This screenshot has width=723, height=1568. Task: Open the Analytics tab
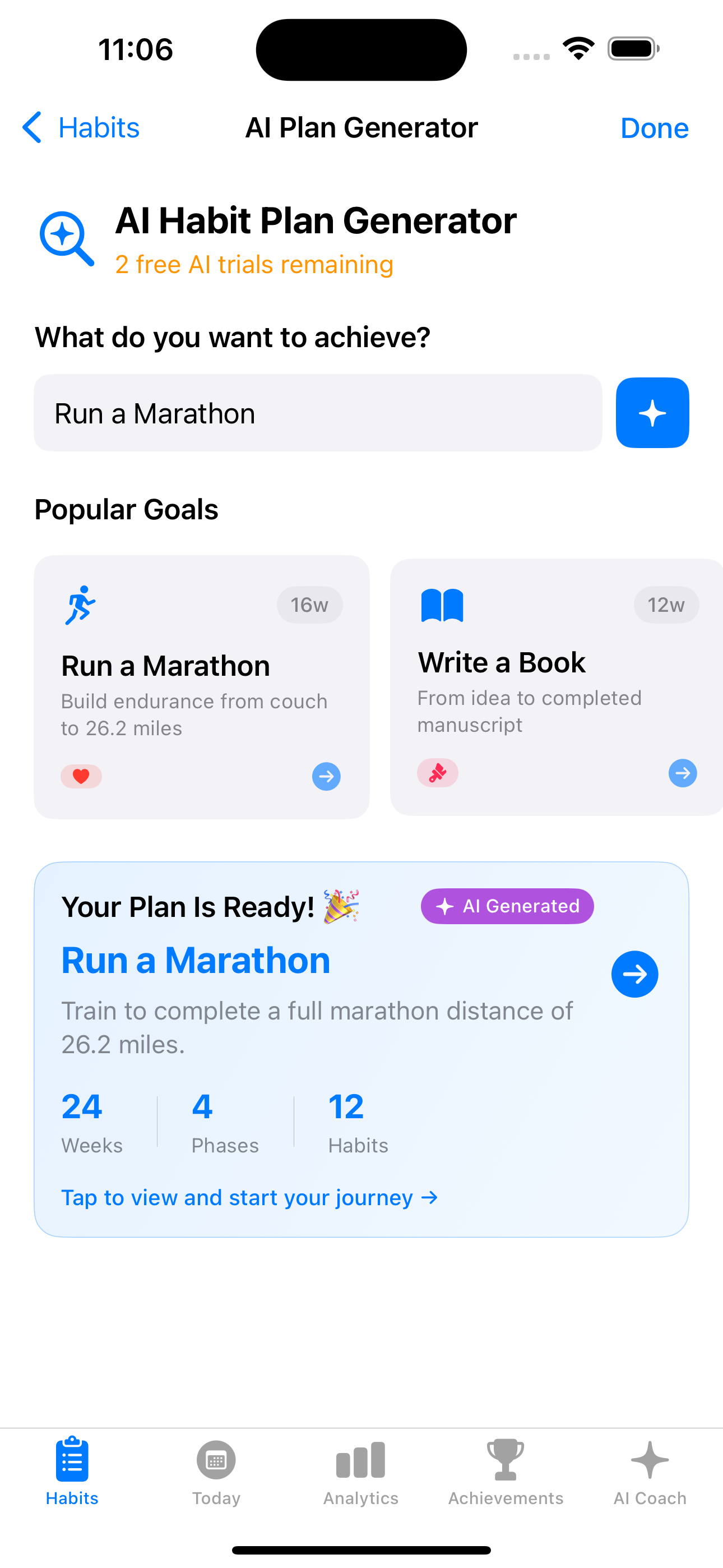pyautogui.click(x=361, y=1471)
